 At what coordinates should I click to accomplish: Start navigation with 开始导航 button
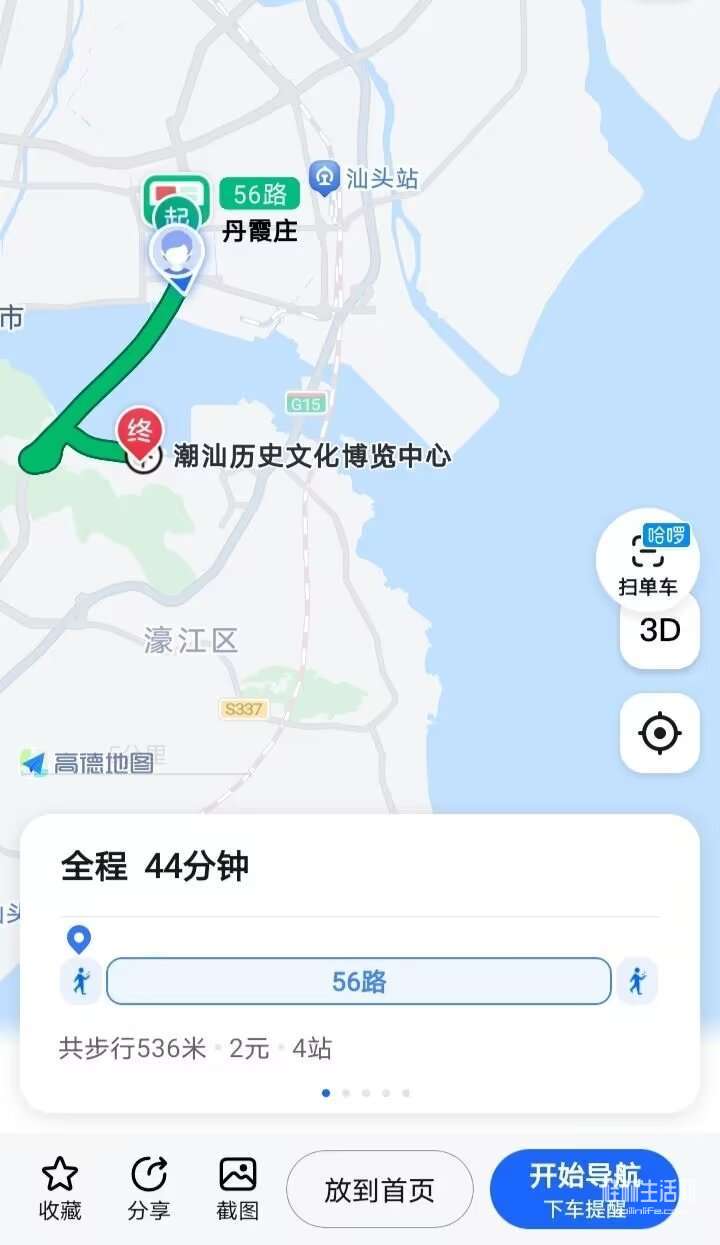pyautogui.click(x=584, y=1188)
